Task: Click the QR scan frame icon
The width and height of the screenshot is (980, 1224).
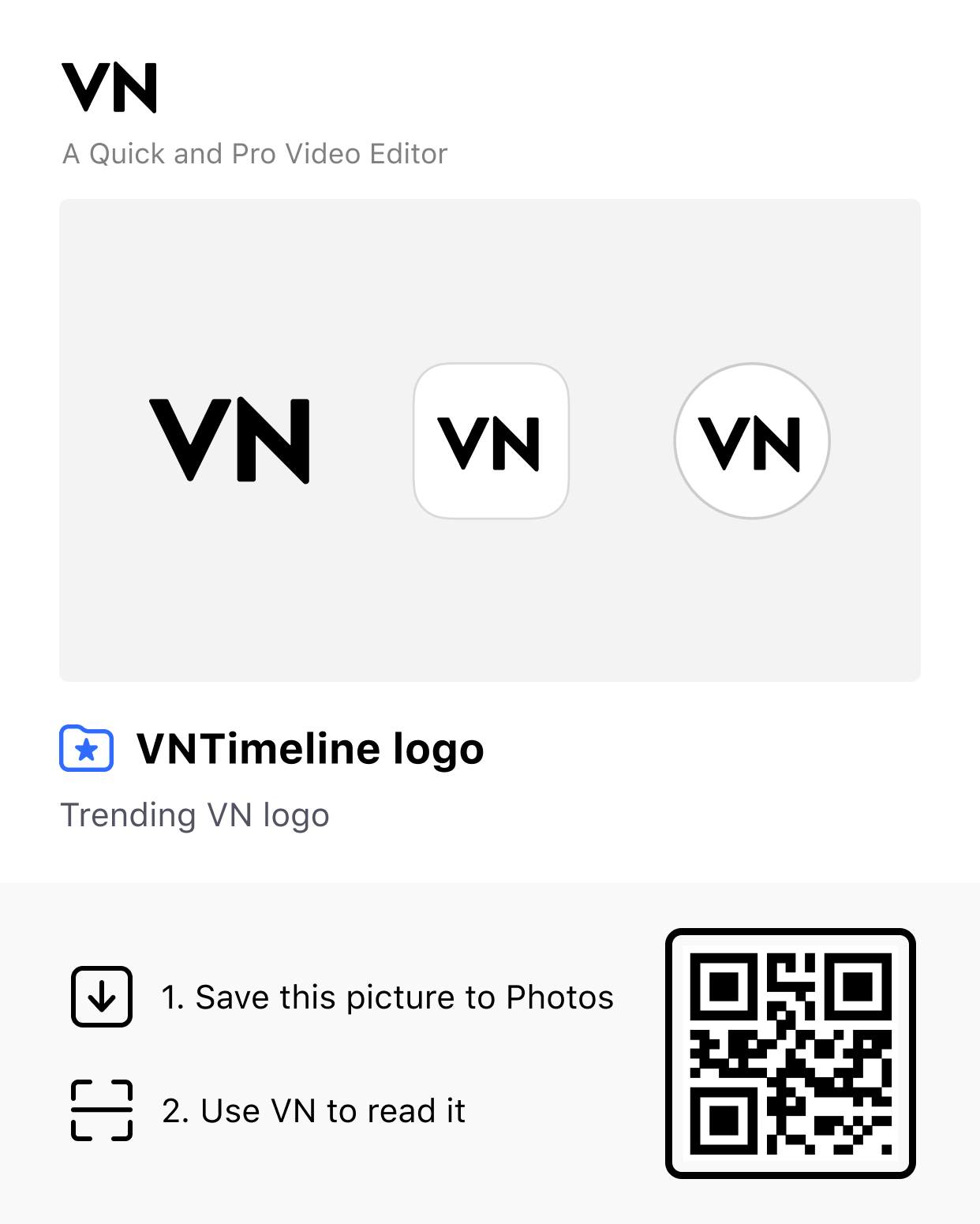Action: (x=101, y=1110)
